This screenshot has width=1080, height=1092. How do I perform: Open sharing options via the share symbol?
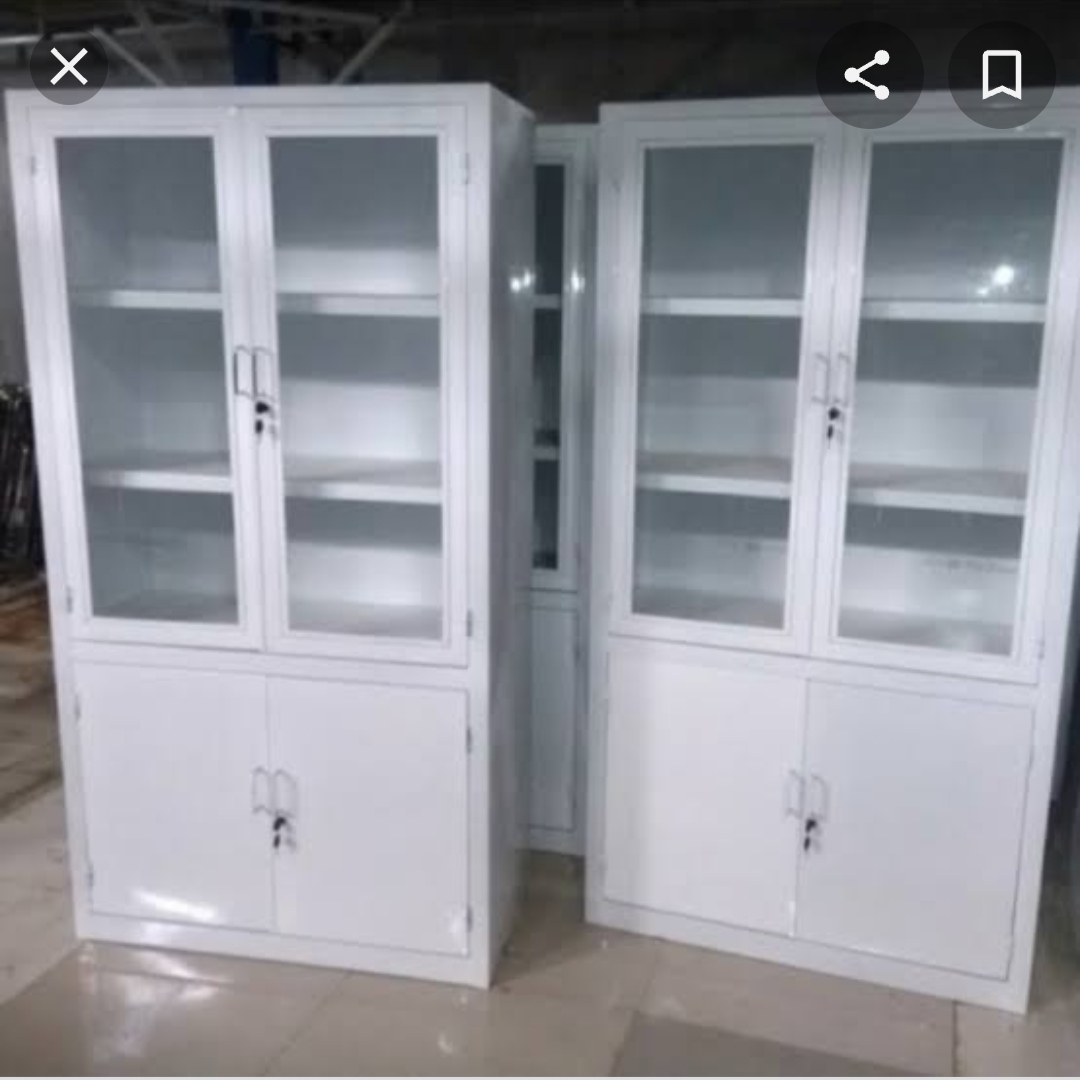869,73
